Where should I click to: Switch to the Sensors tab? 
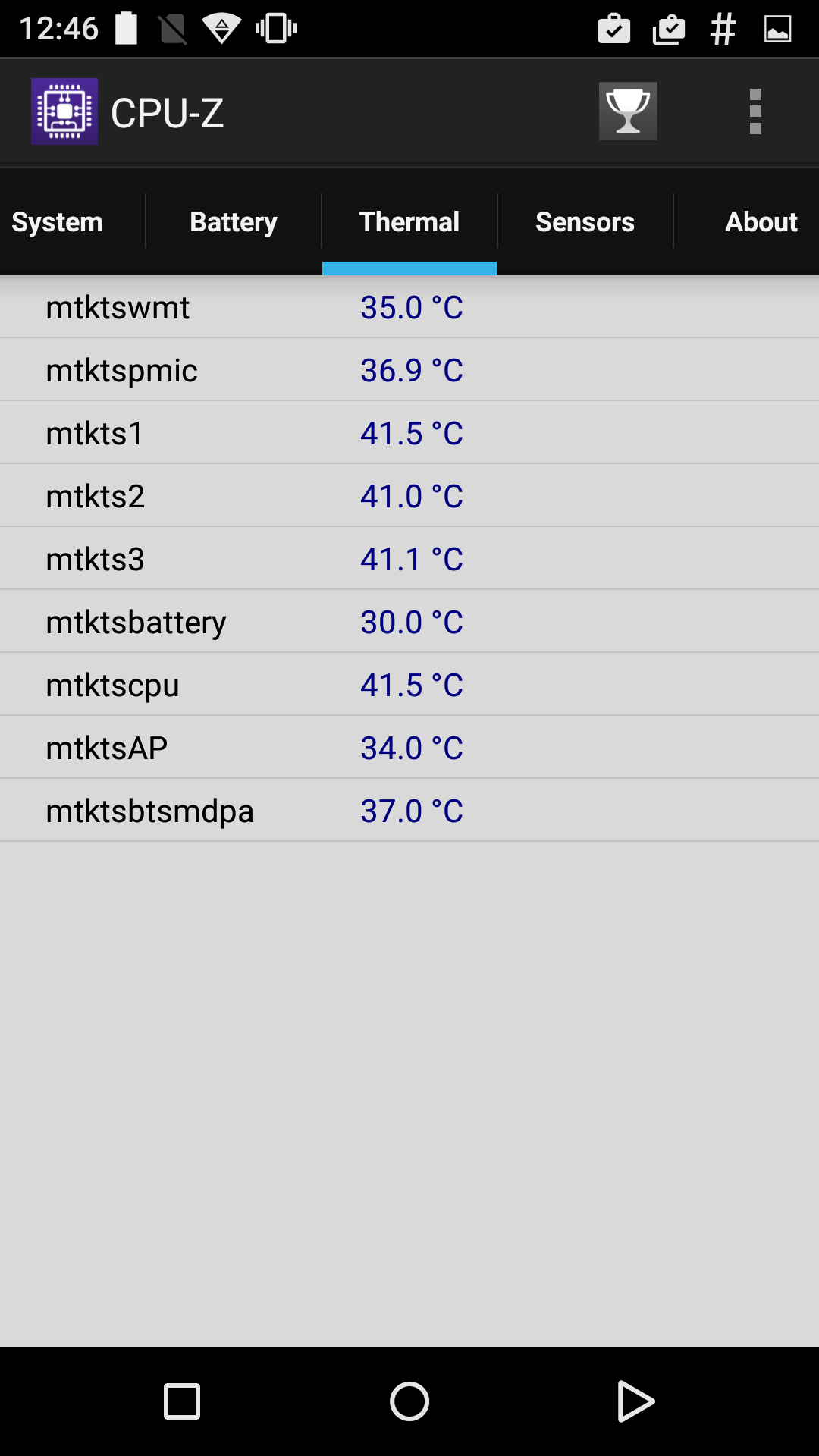pos(585,222)
